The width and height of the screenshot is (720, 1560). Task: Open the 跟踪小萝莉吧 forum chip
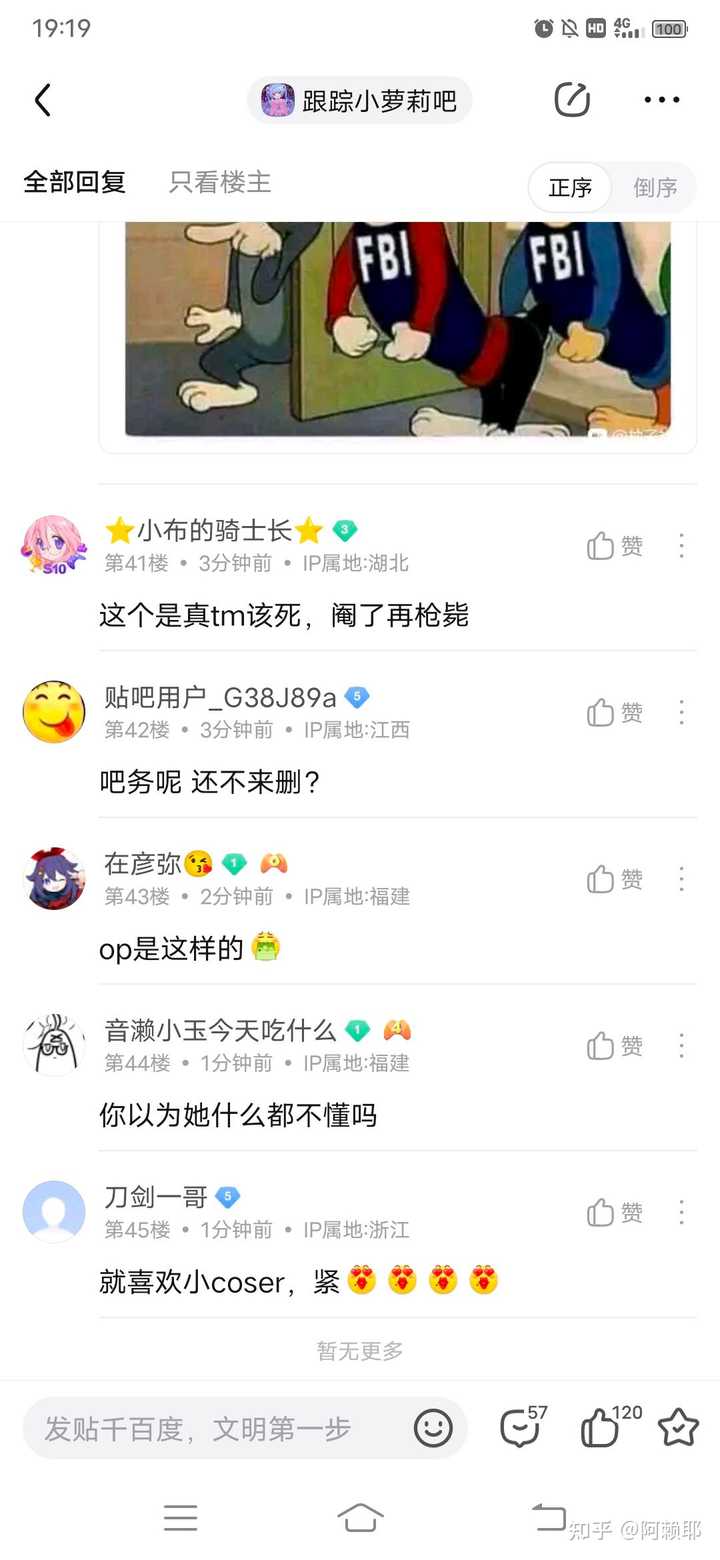[359, 100]
